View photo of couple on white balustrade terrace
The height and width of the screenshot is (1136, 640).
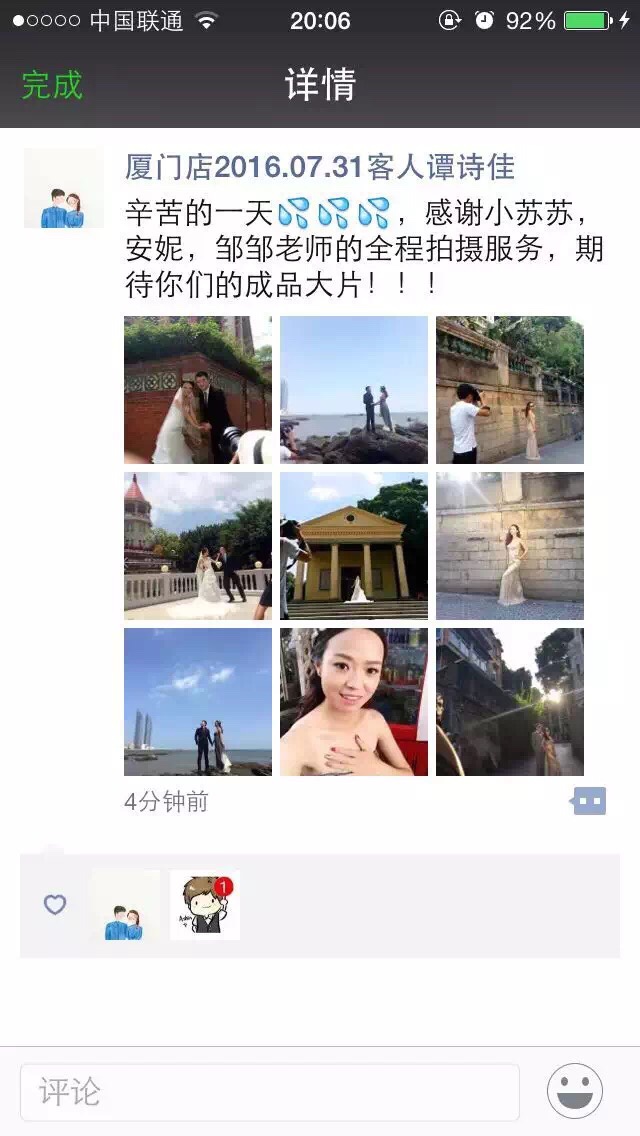[x=198, y=546]
